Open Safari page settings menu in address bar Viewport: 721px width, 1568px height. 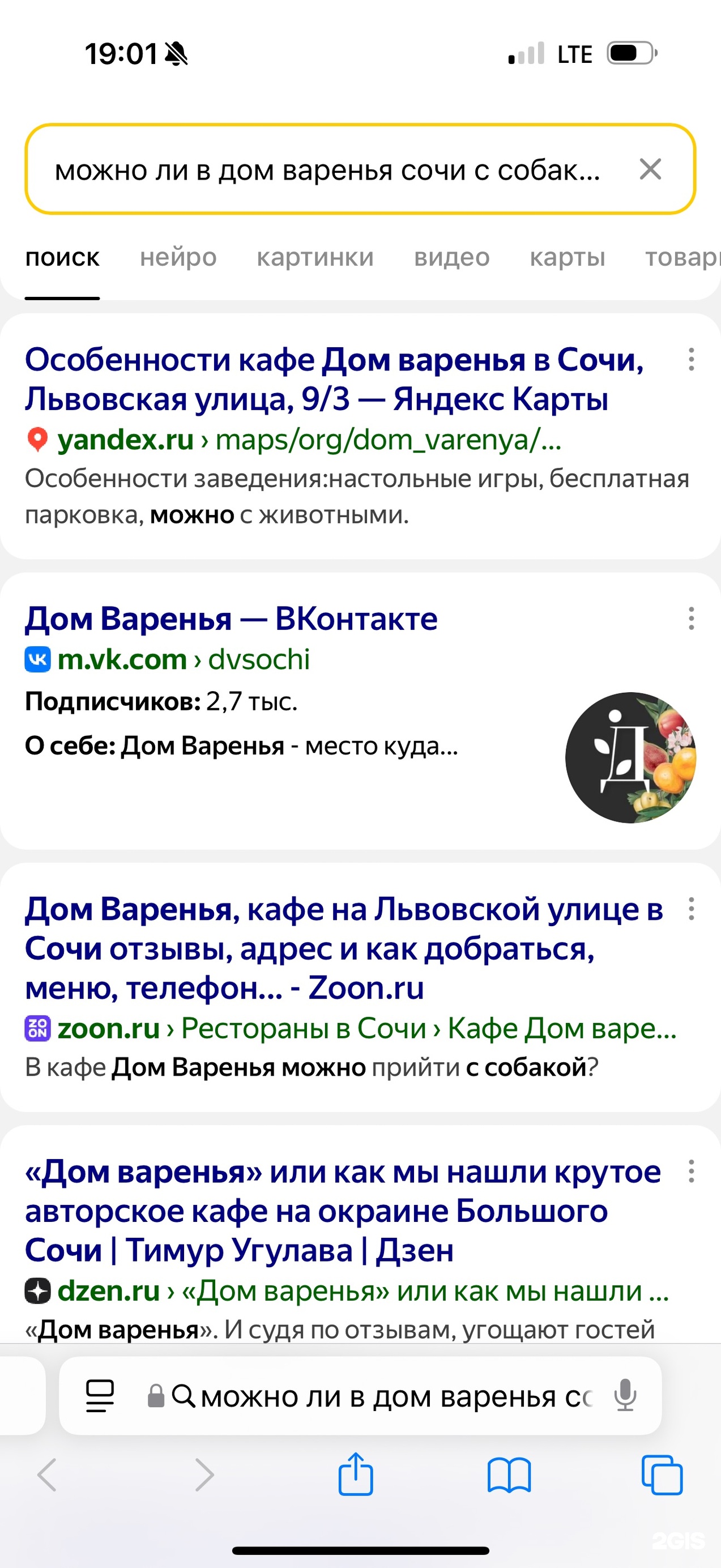click(100, 1396)
